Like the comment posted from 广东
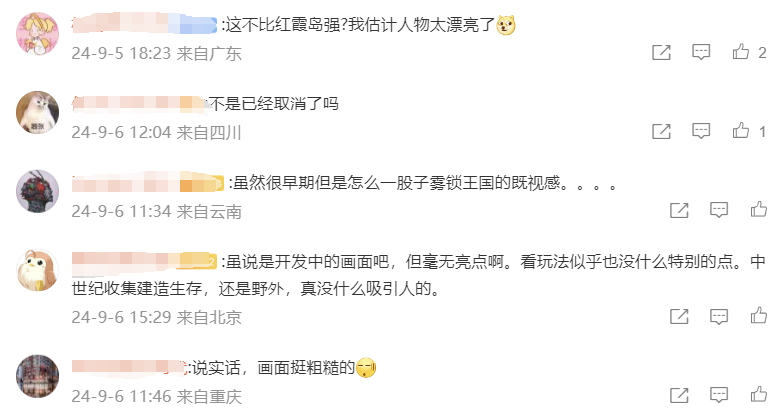This screenshot has height=416, width=772. click(741, 51)
